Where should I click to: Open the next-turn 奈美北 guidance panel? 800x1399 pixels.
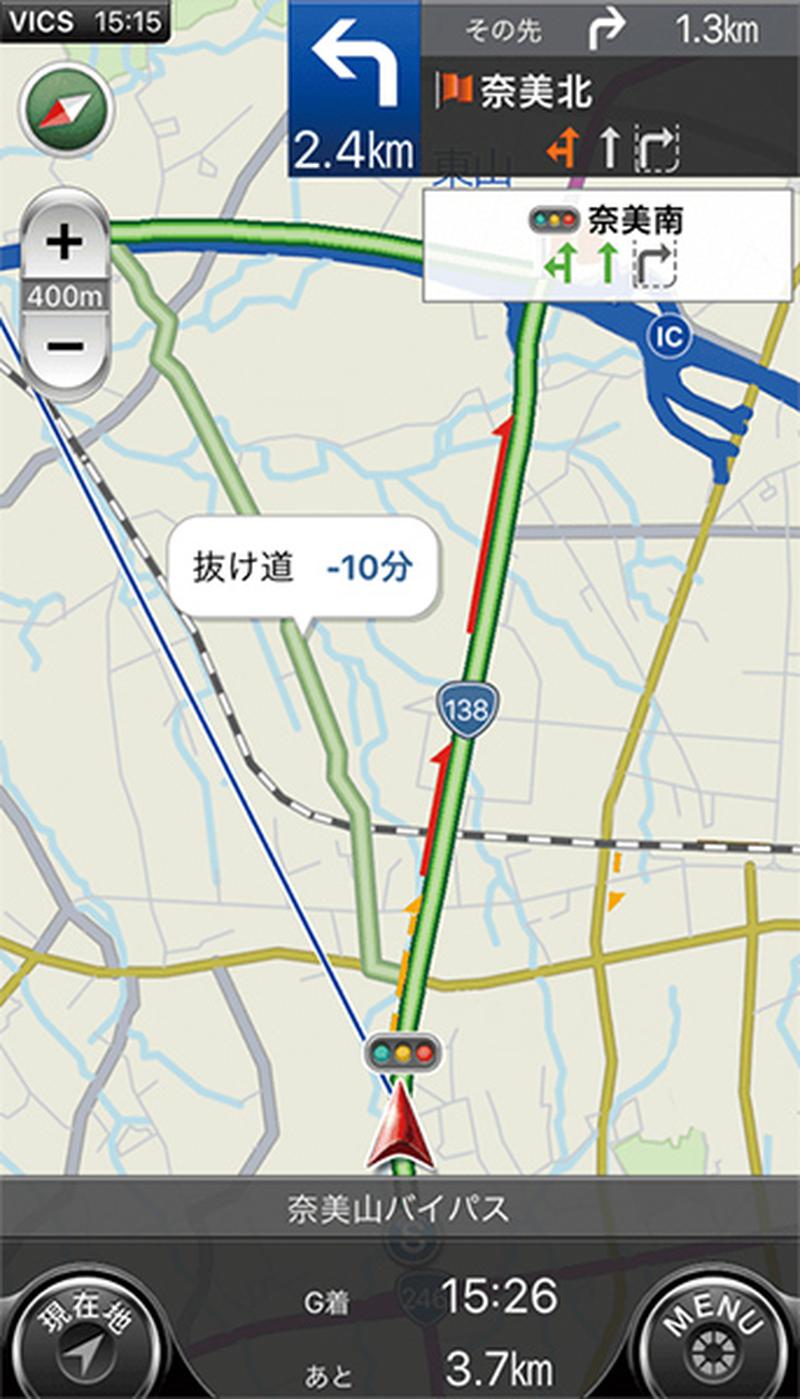(x=544, y=88)
